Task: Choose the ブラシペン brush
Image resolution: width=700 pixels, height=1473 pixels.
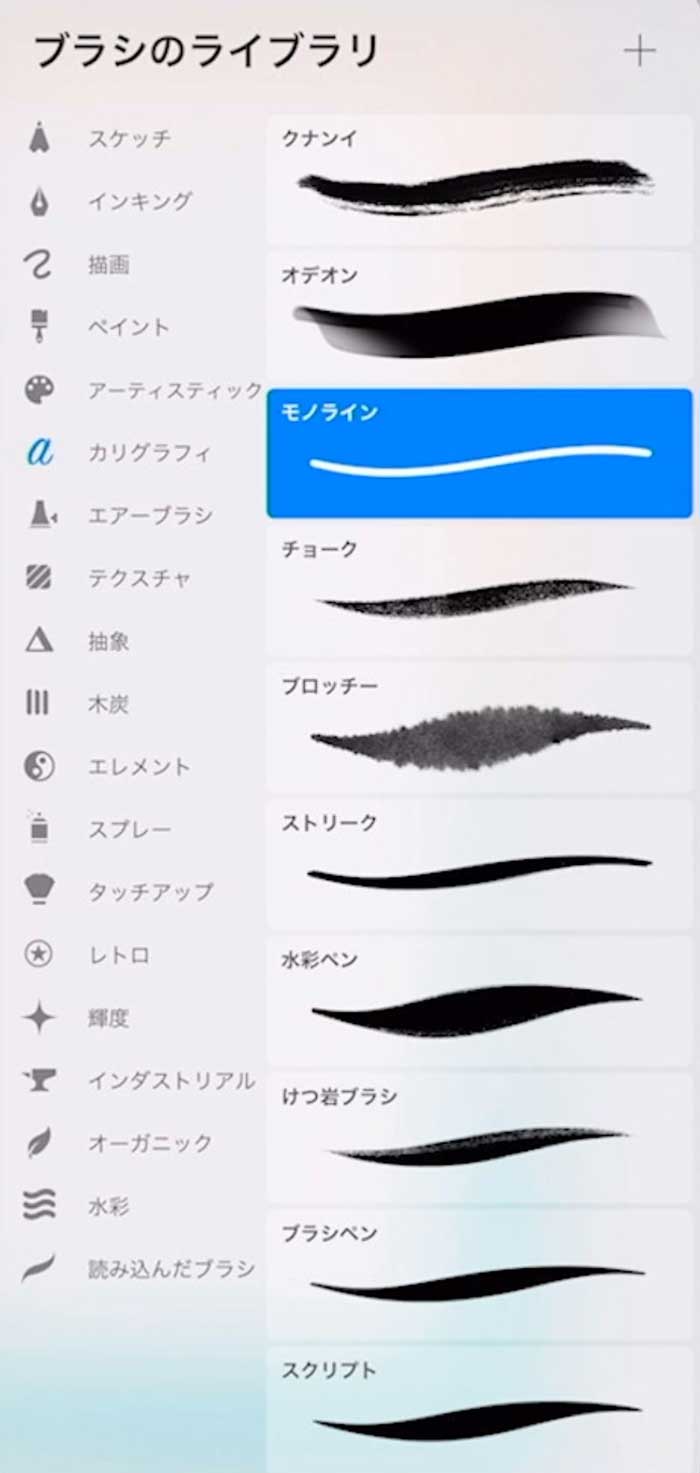Action: (479, 1275)
